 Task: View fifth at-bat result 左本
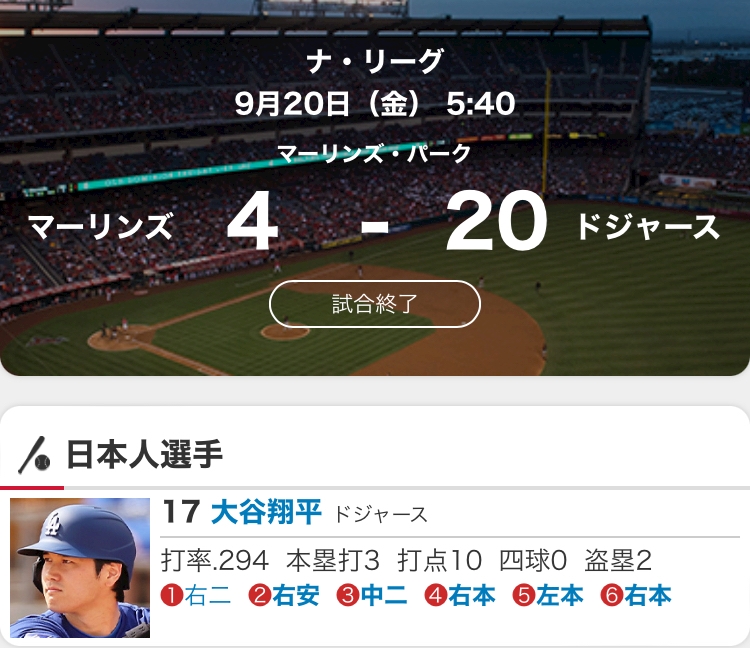[x=548, y=596]
